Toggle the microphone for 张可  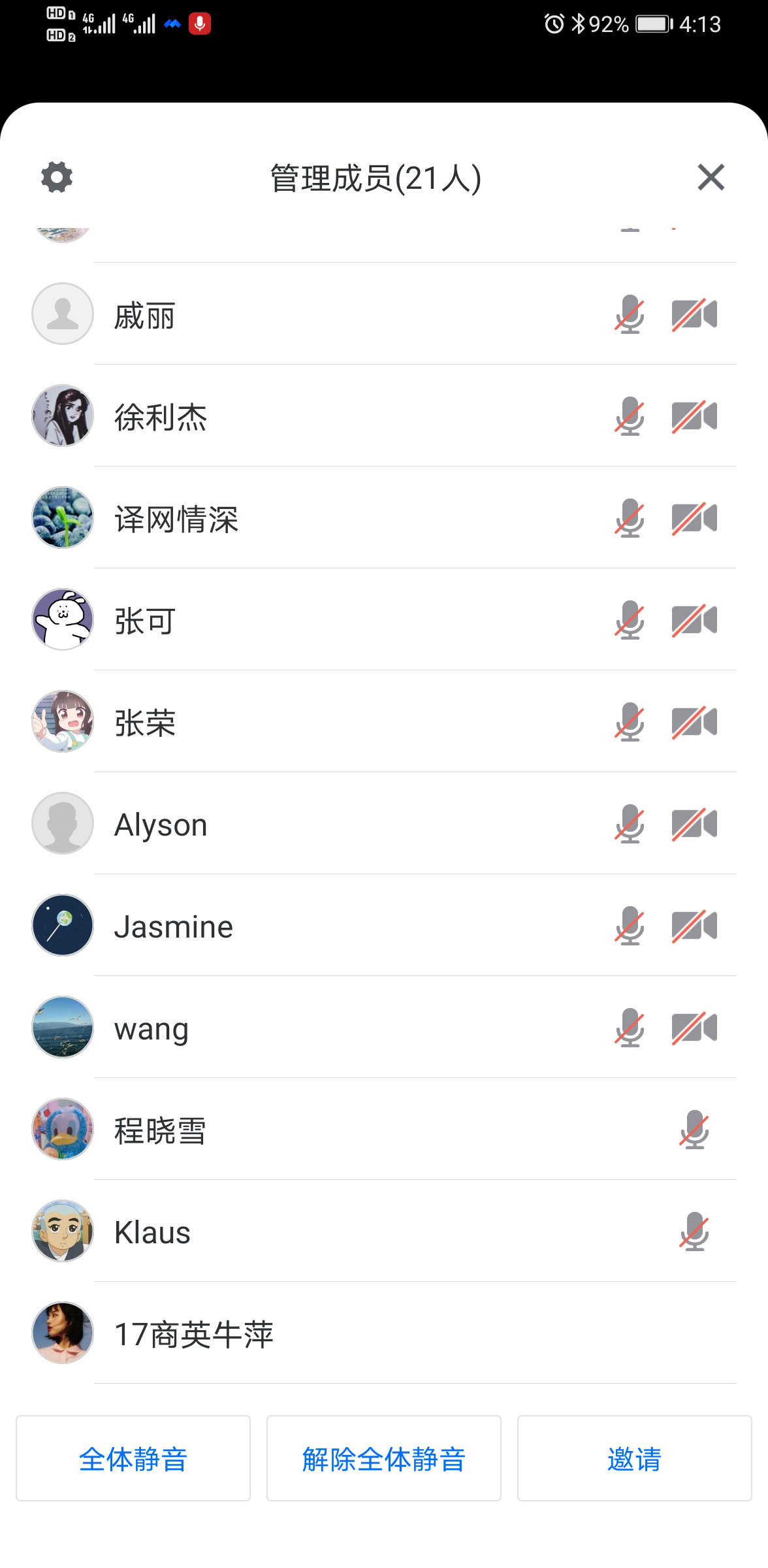pyautogui.click(x=630, y=621)
